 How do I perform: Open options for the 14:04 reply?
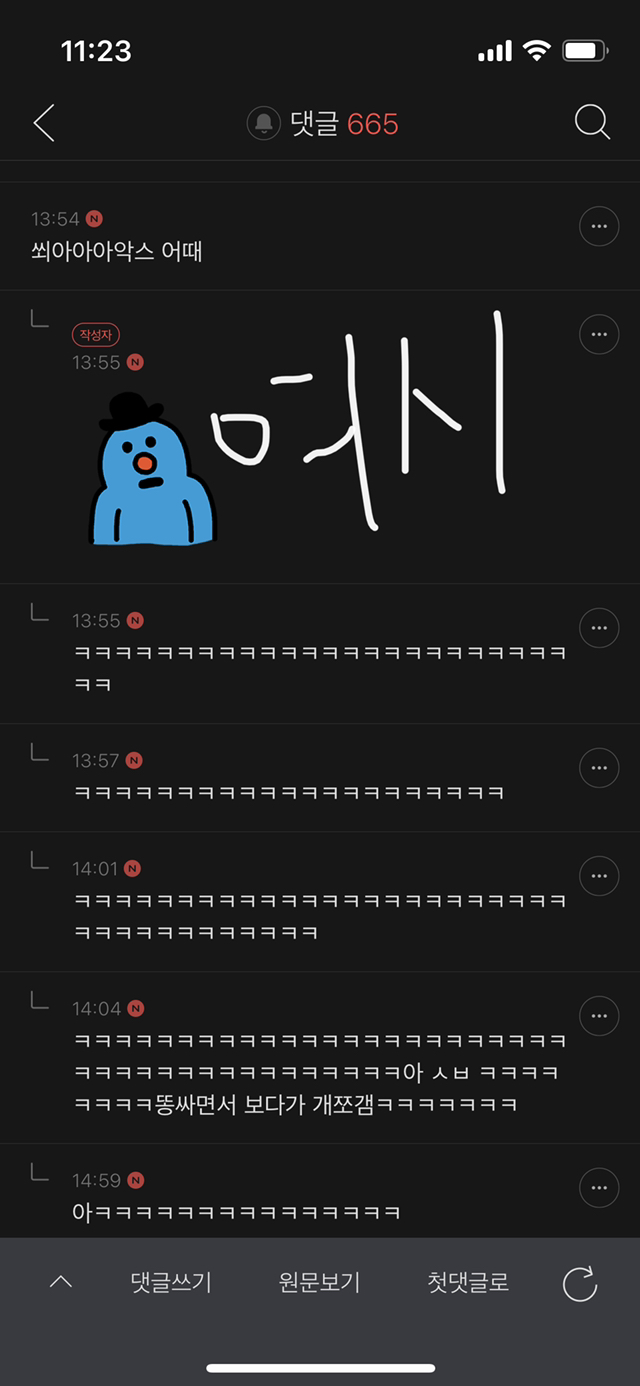point(599,1016)
